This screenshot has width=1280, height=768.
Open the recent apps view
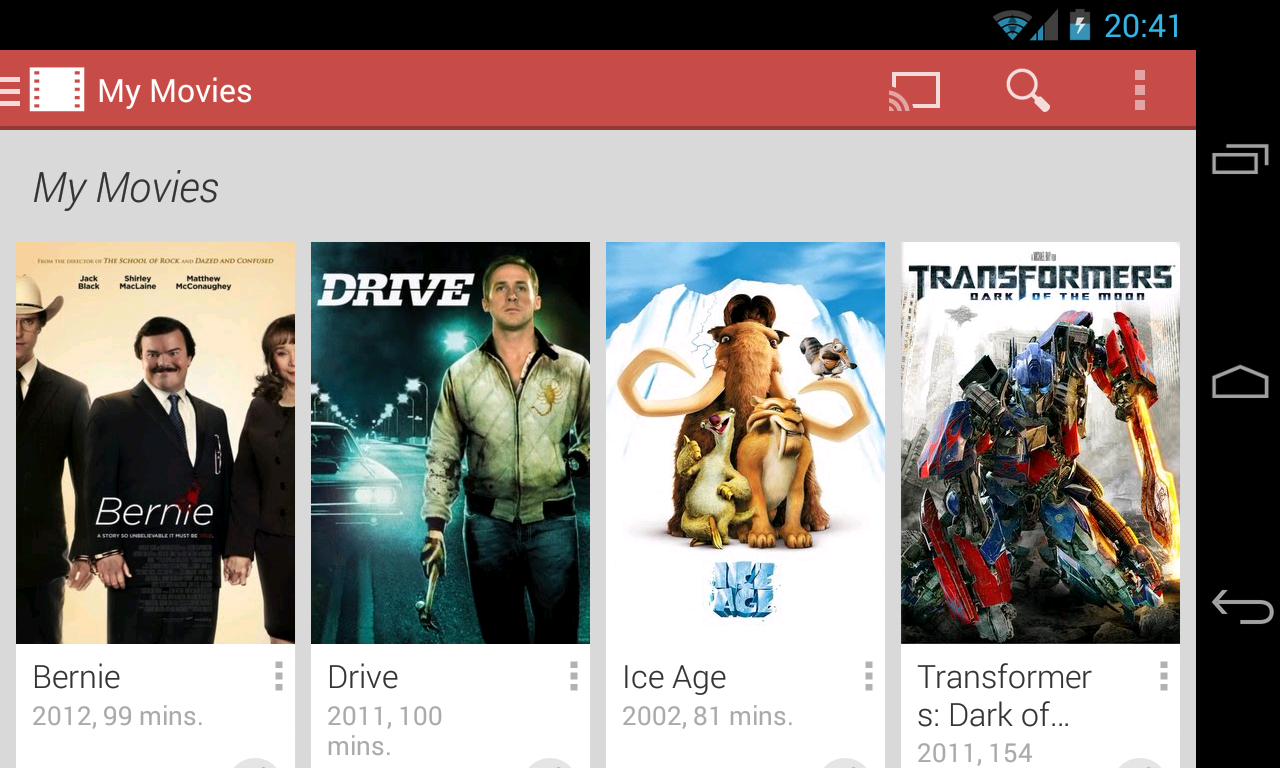coord(1241,160)
